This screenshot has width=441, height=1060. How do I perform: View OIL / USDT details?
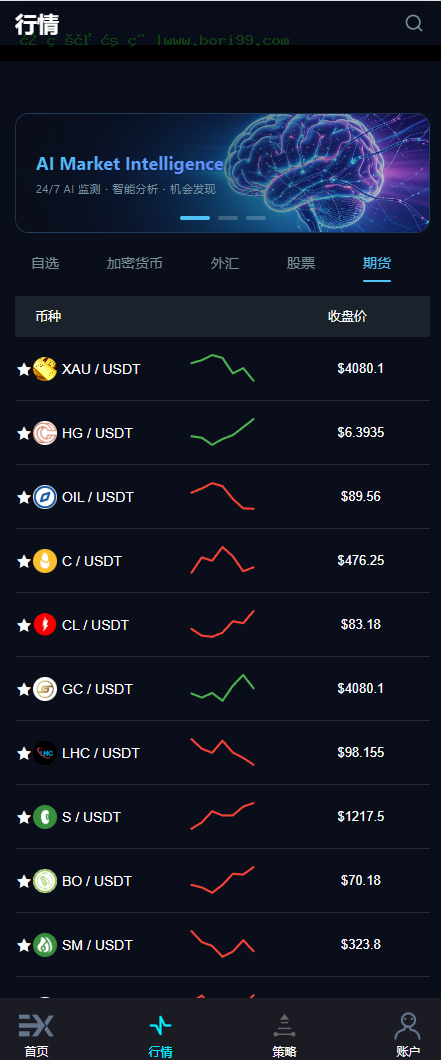point(222,497)
